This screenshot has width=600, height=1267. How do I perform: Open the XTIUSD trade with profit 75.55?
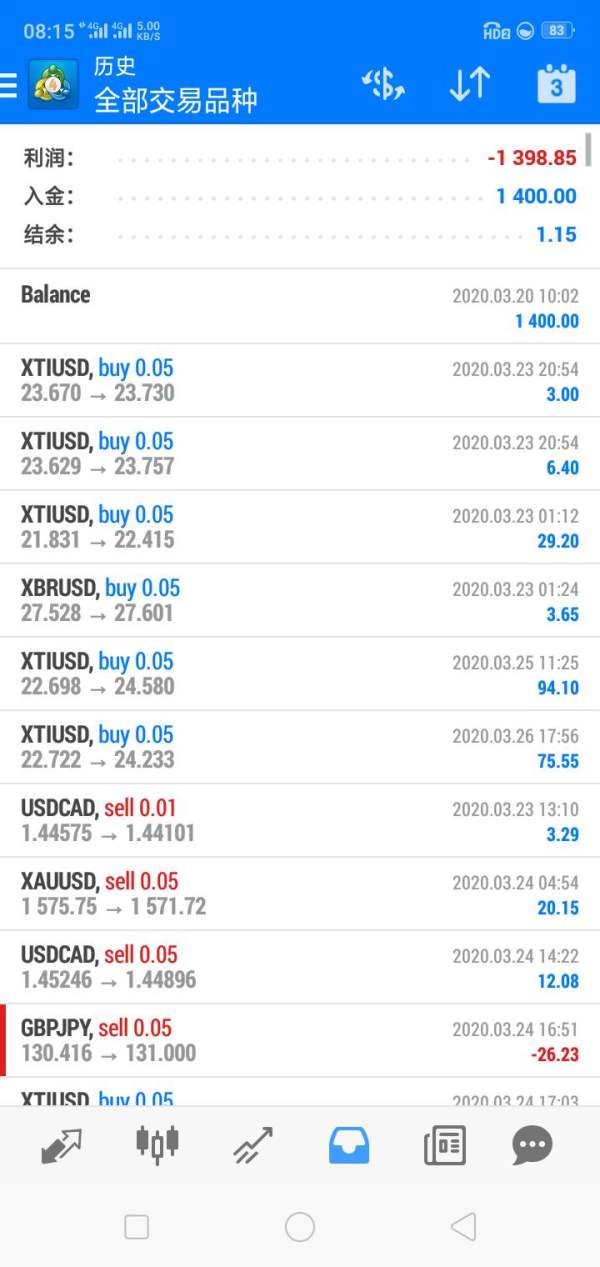300,747
